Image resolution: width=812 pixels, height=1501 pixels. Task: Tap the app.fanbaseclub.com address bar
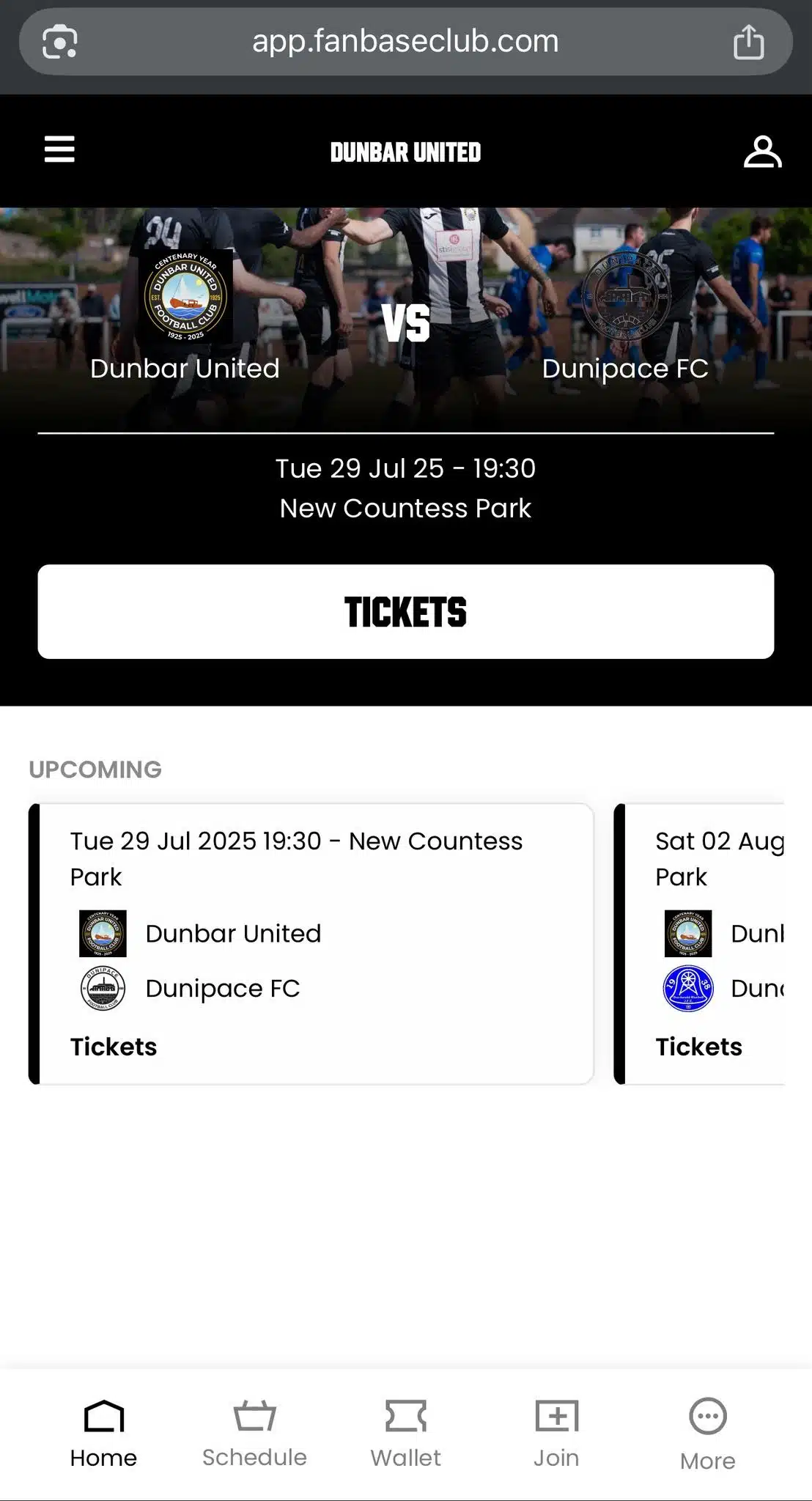405,42
